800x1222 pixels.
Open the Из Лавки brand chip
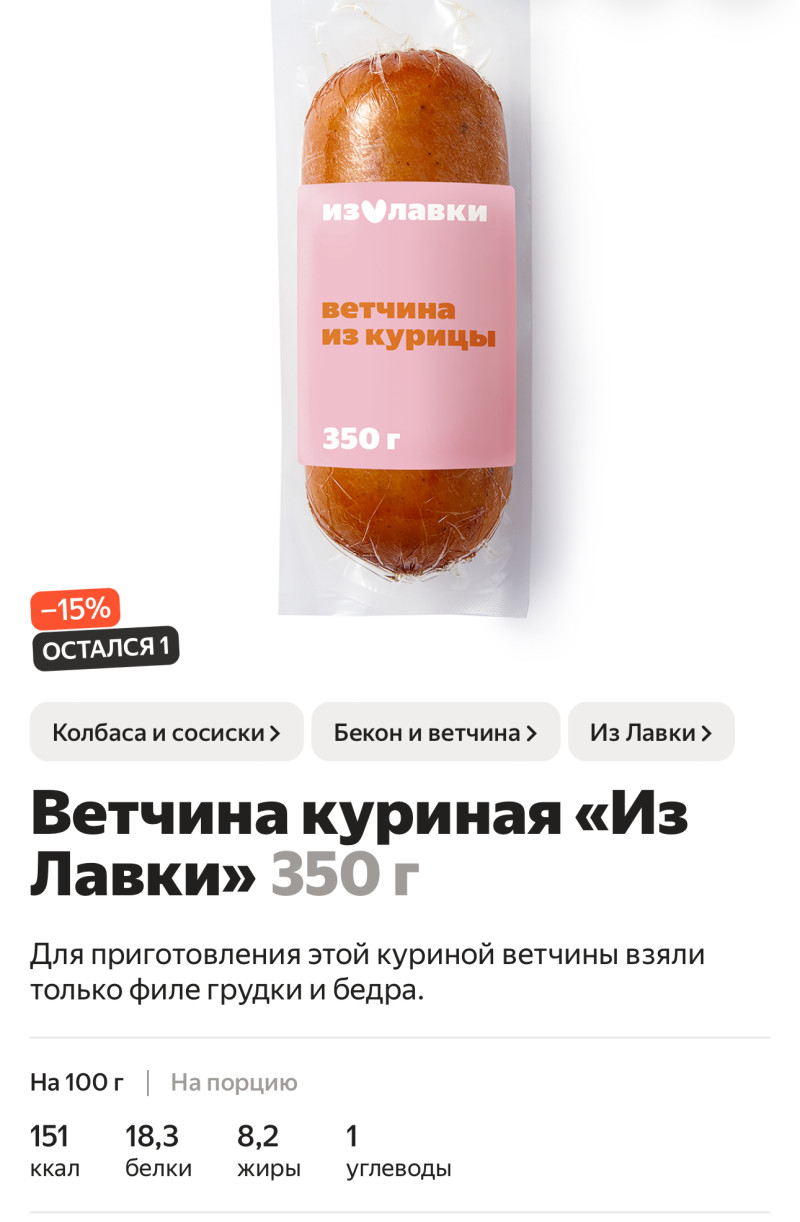(650, 732)
